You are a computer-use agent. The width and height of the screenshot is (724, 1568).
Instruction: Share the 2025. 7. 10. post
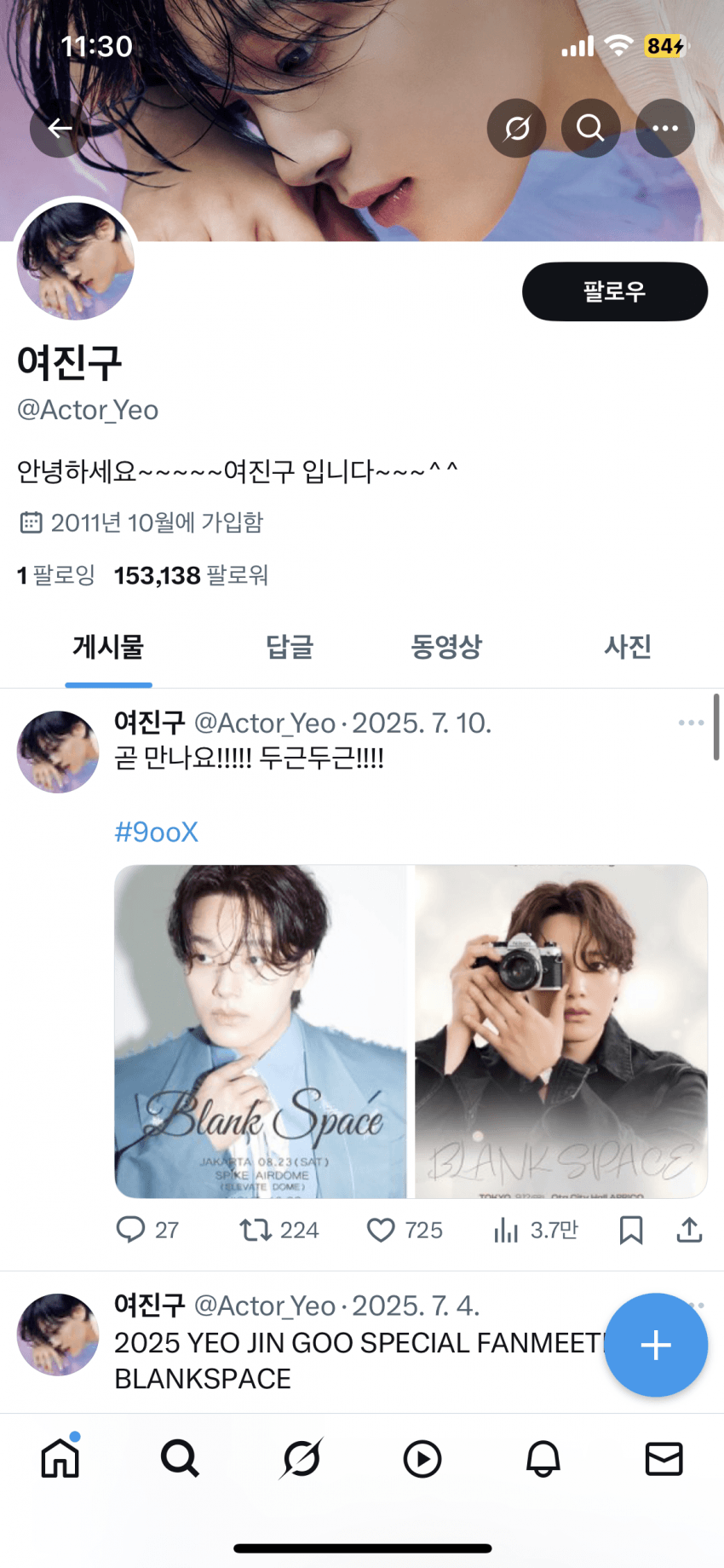pyautogui.click(x=689, y=1230)
